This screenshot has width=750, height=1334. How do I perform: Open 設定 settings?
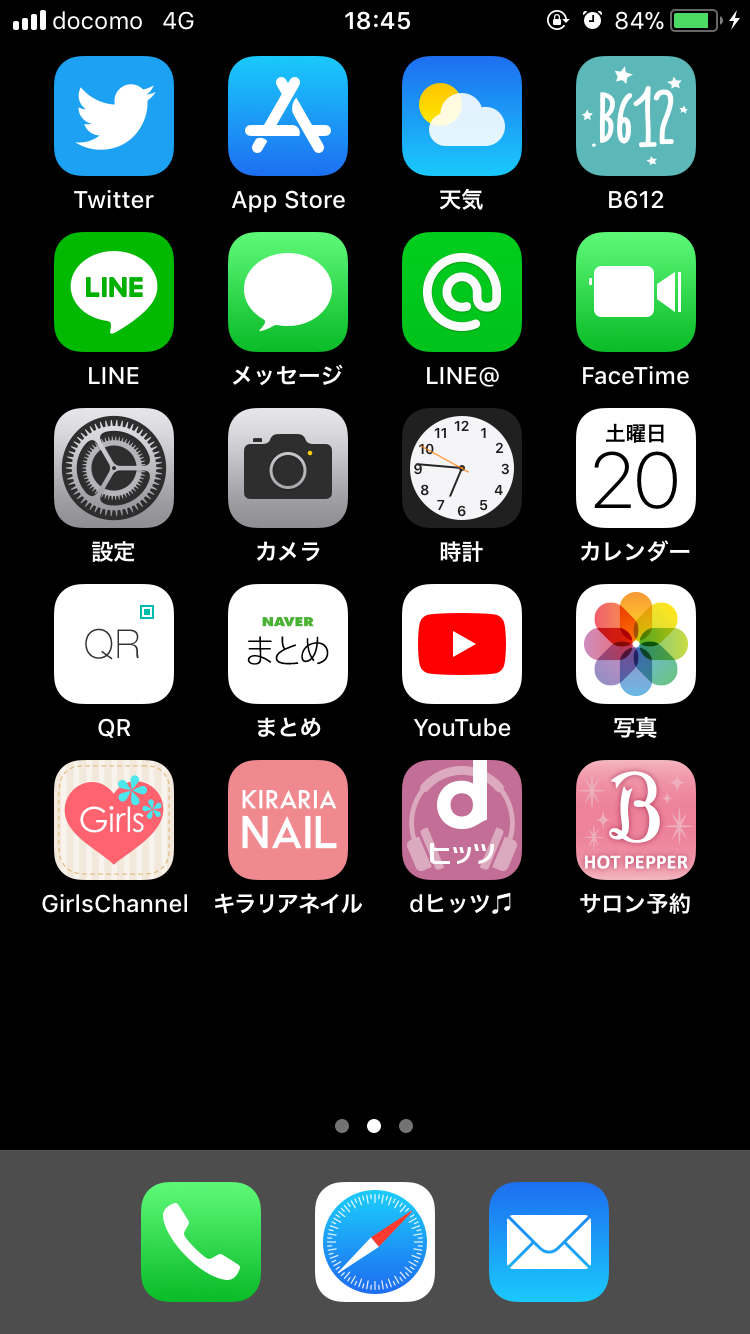pos(114,468)
